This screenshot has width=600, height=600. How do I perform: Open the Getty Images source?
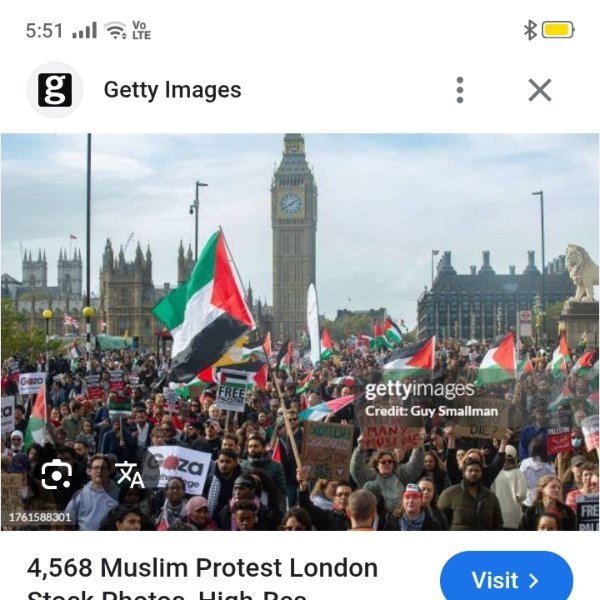172,90
